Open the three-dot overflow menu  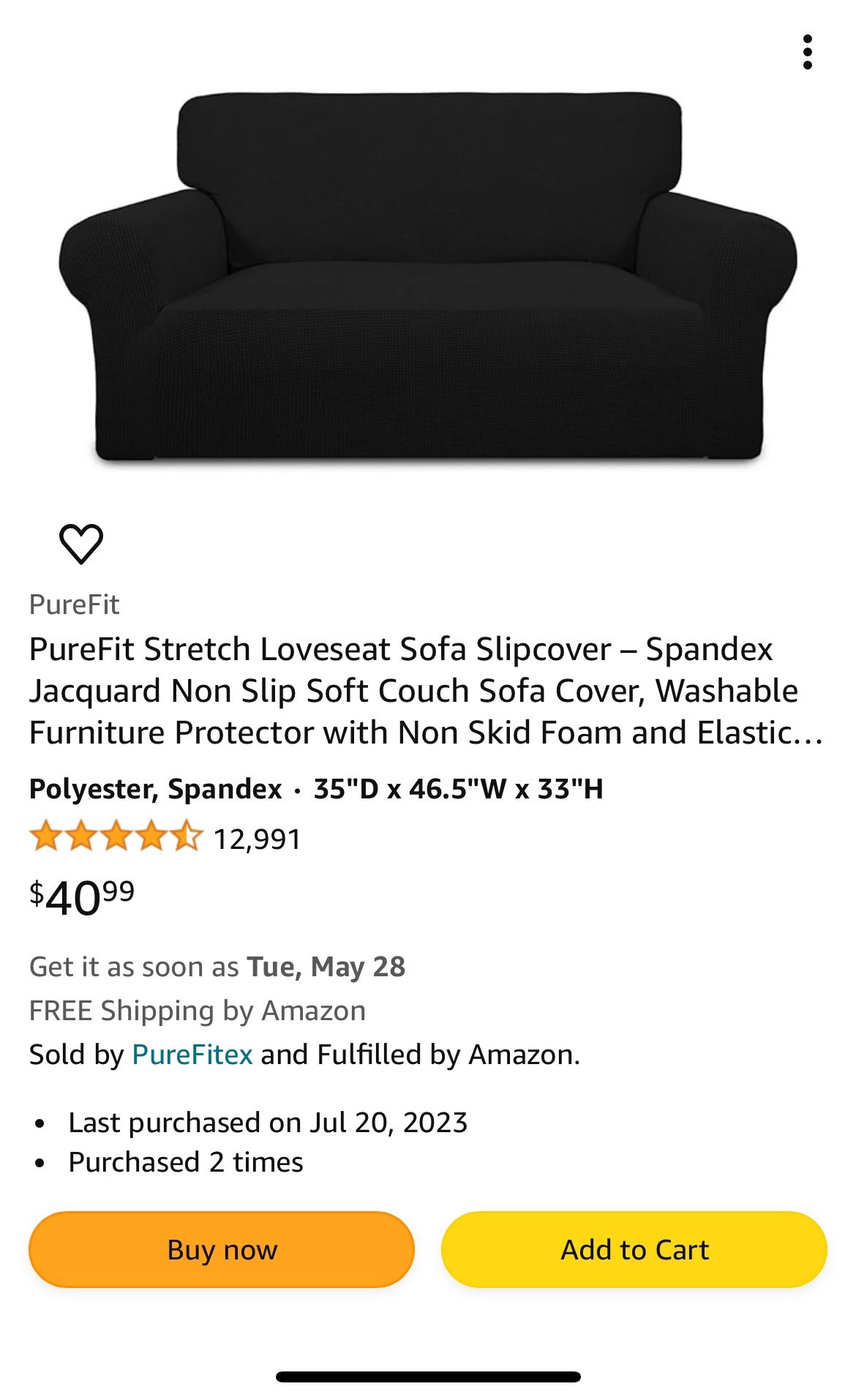[807, 52]
